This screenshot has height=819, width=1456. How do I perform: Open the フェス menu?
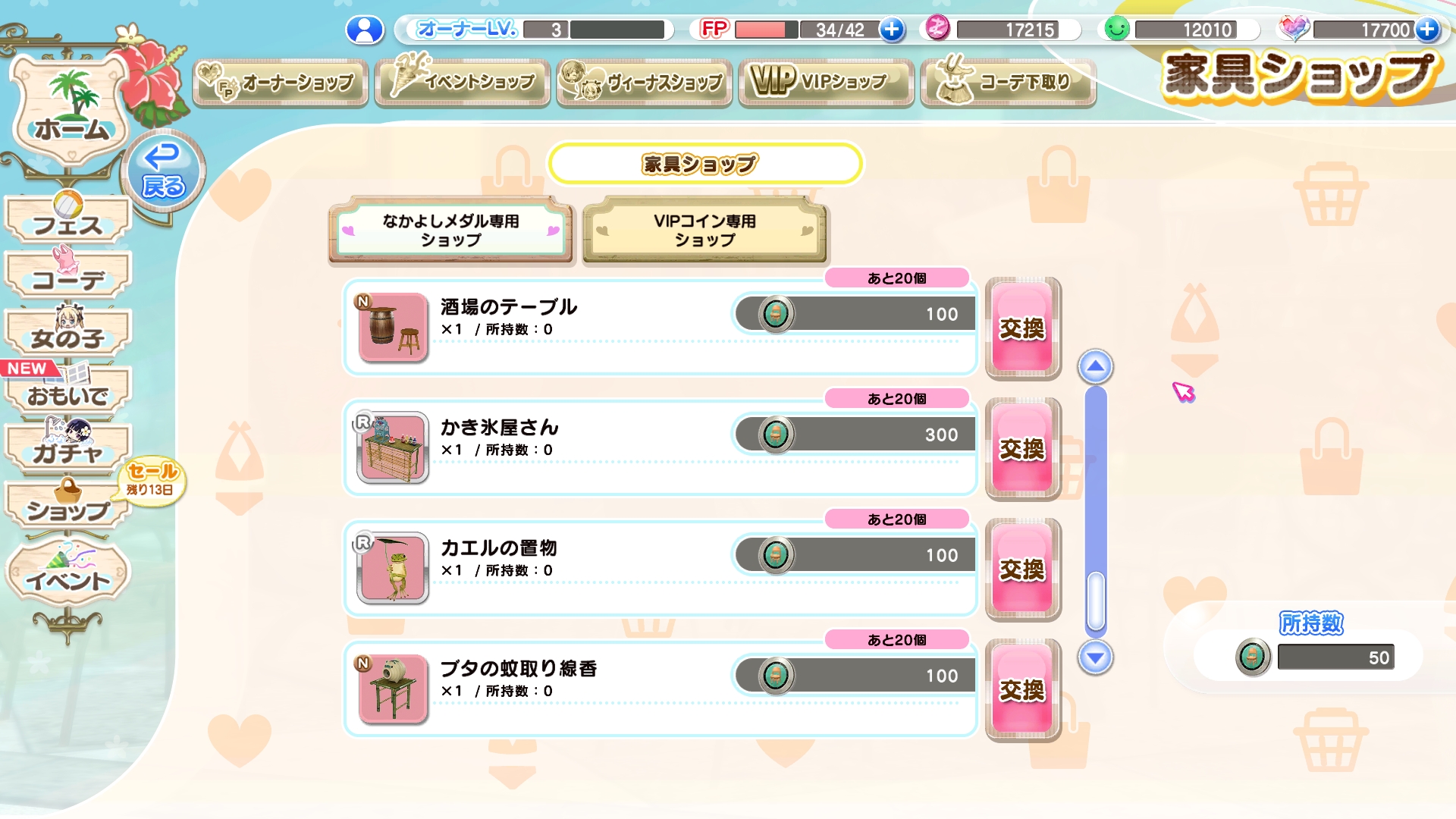coord(68,220)
